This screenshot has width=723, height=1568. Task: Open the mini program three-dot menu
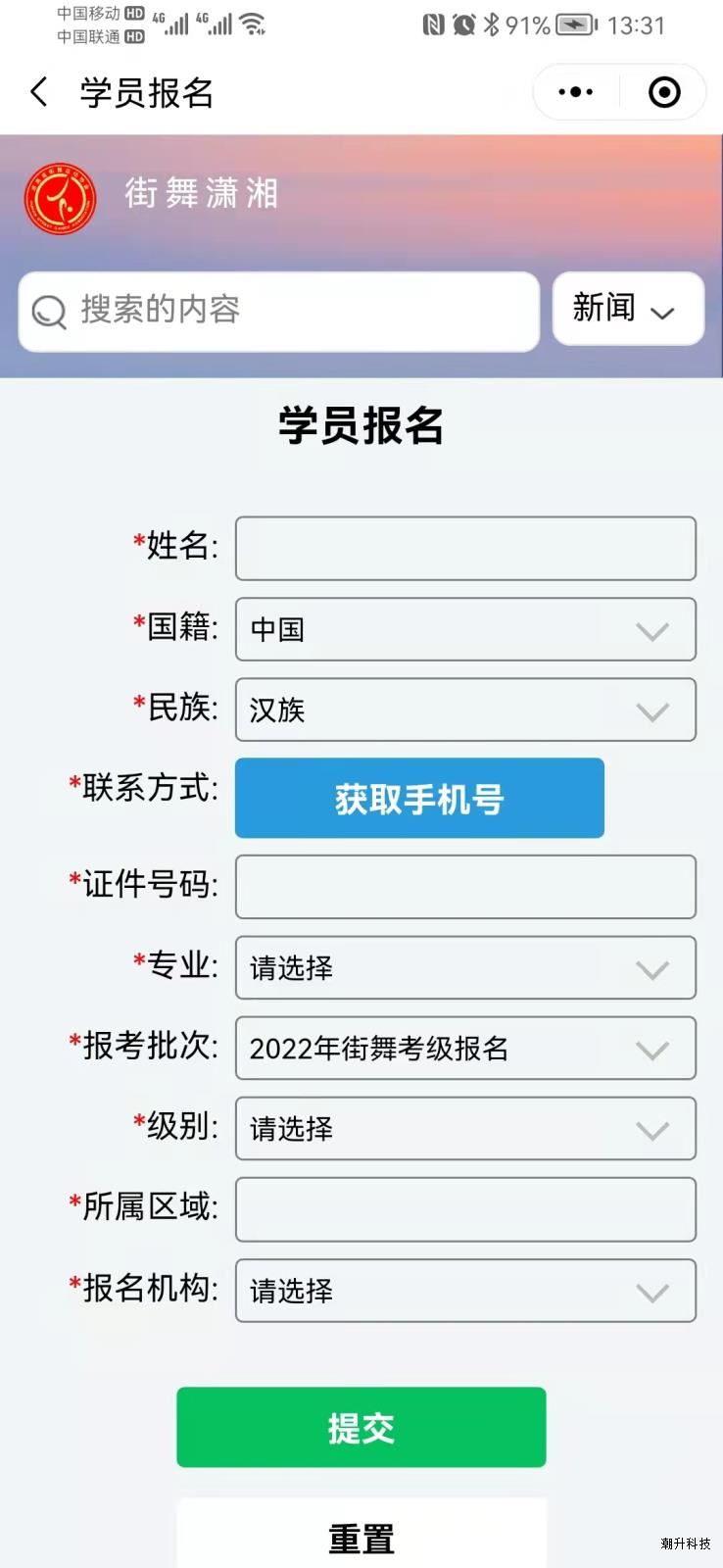(x=575, y=93)
